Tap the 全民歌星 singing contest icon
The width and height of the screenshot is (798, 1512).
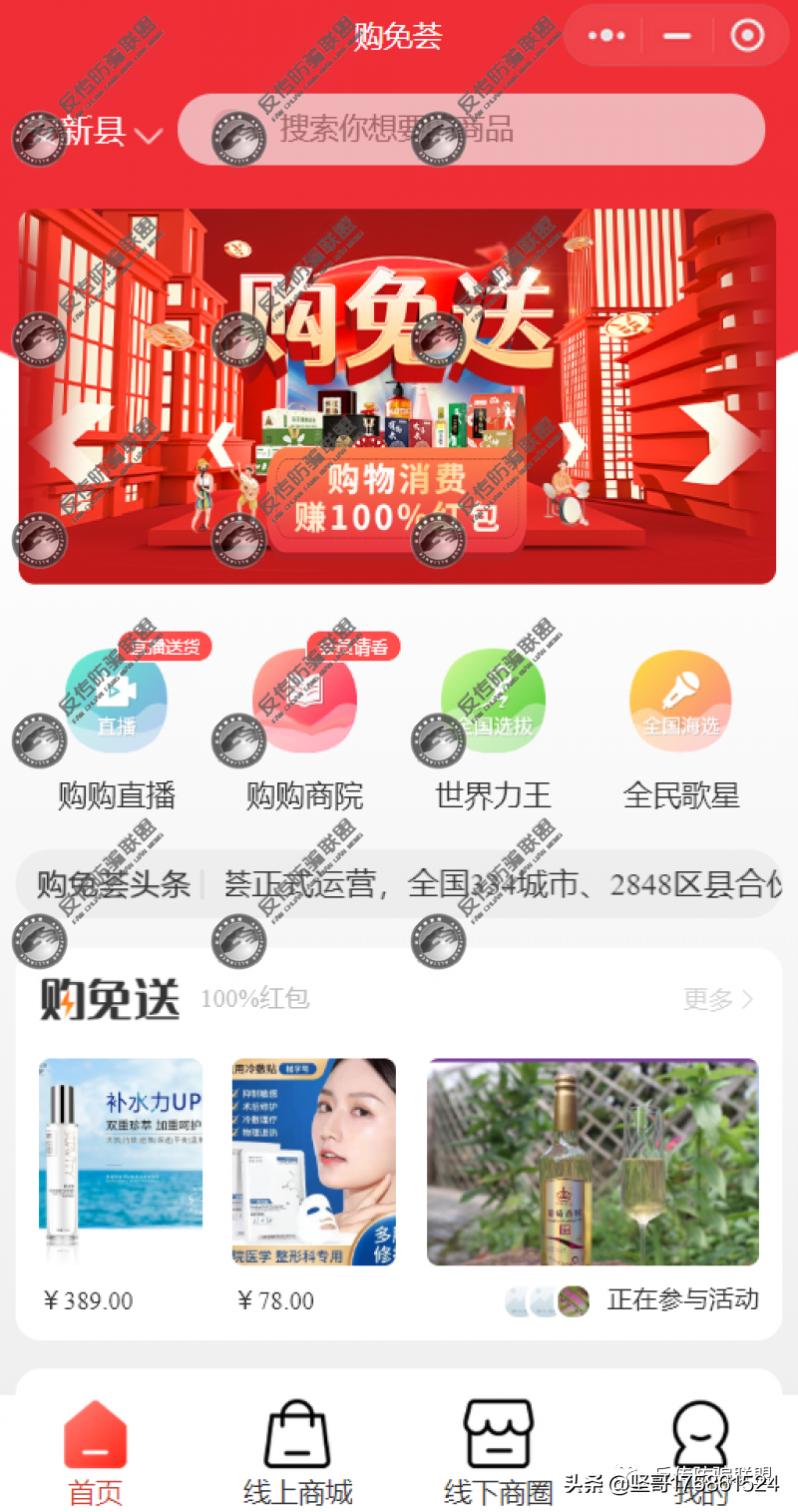coord(679,699)
